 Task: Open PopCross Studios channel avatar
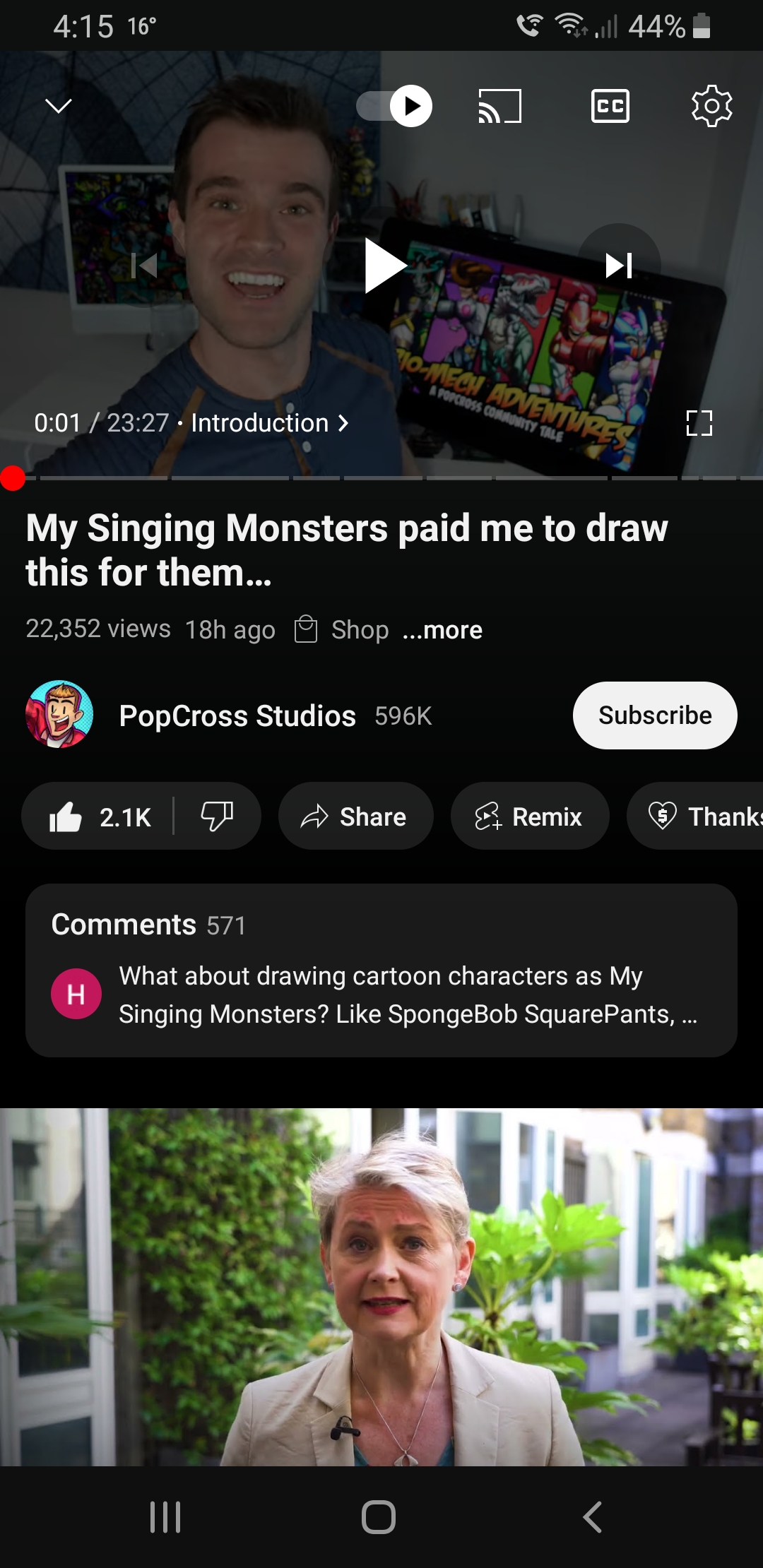[x=61, y=715]
